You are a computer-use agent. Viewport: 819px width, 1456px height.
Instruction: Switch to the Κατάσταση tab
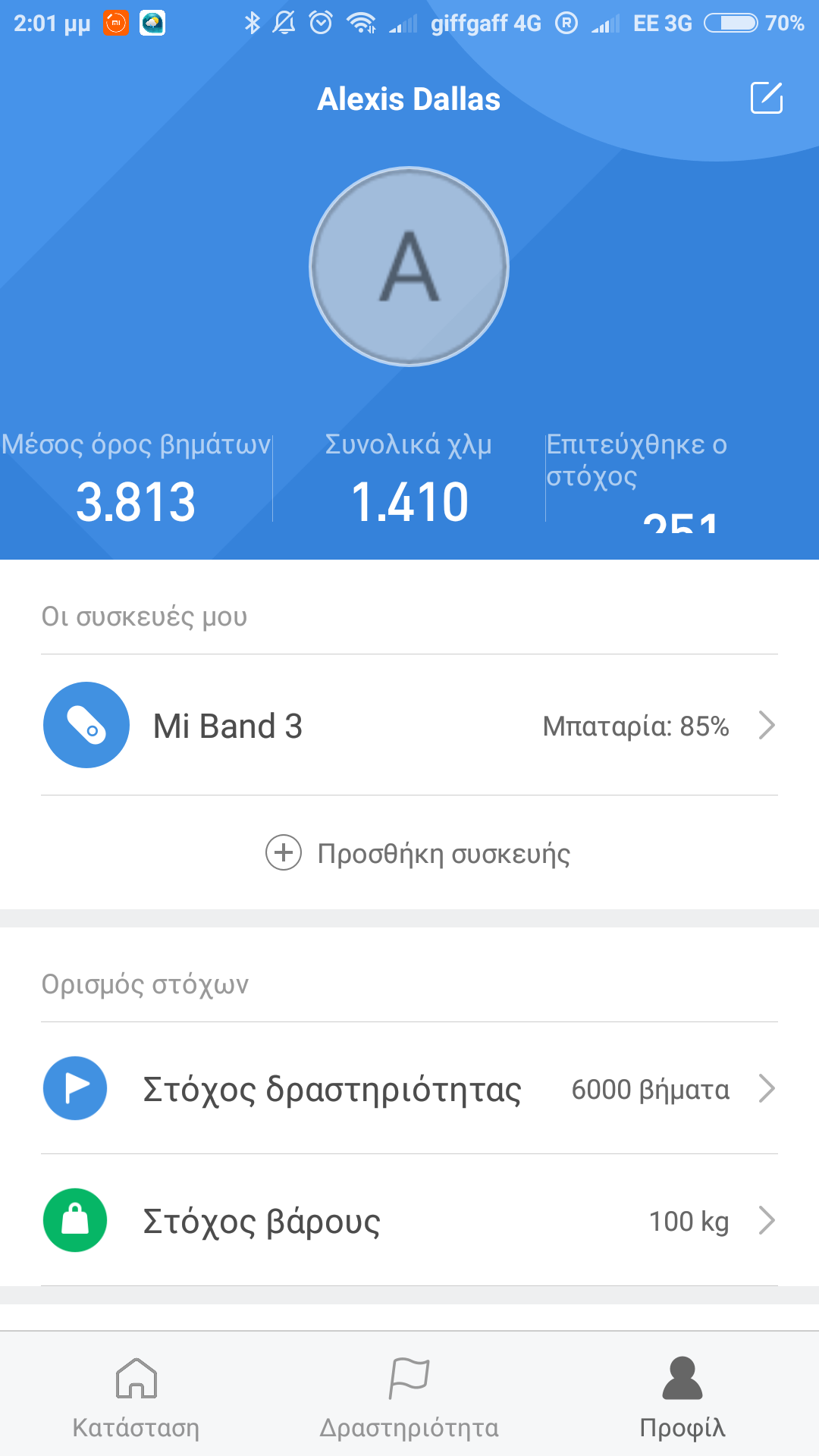tap(136, 1397)
